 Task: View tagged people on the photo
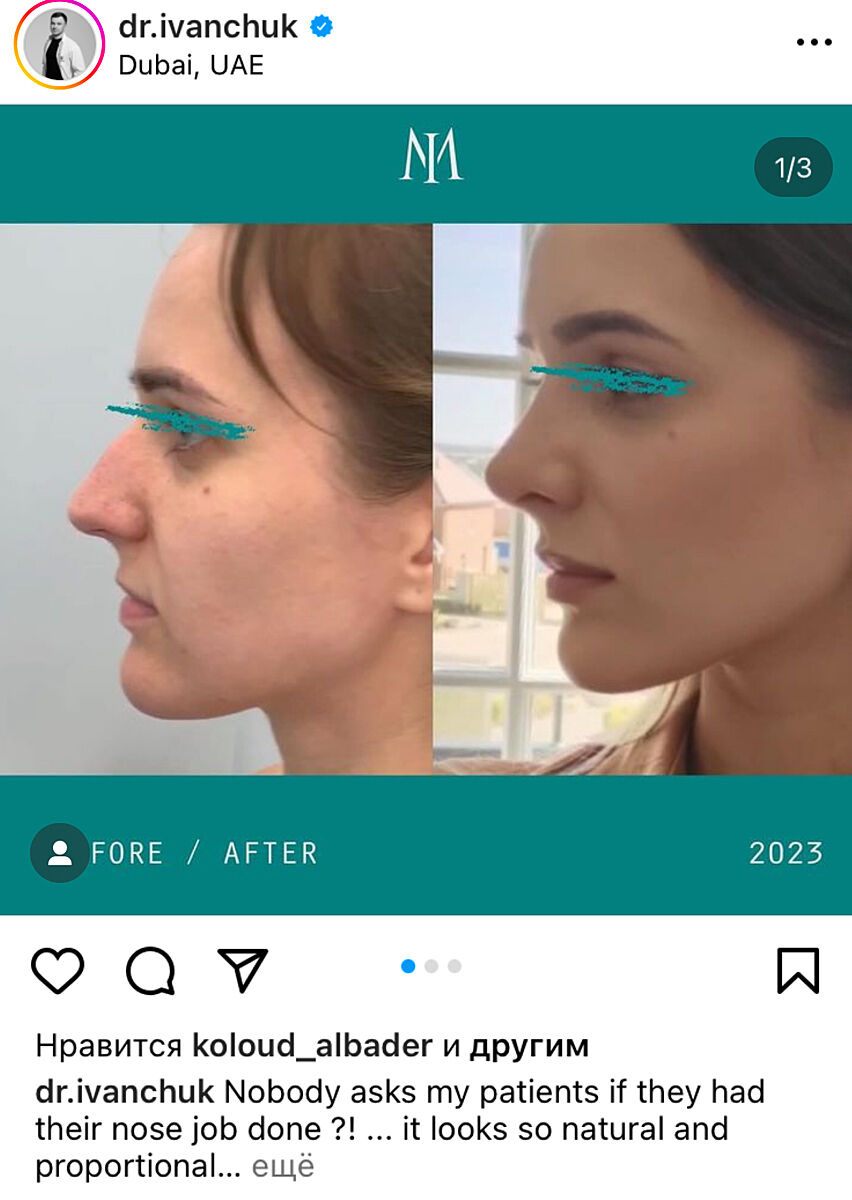coord(60,853)
